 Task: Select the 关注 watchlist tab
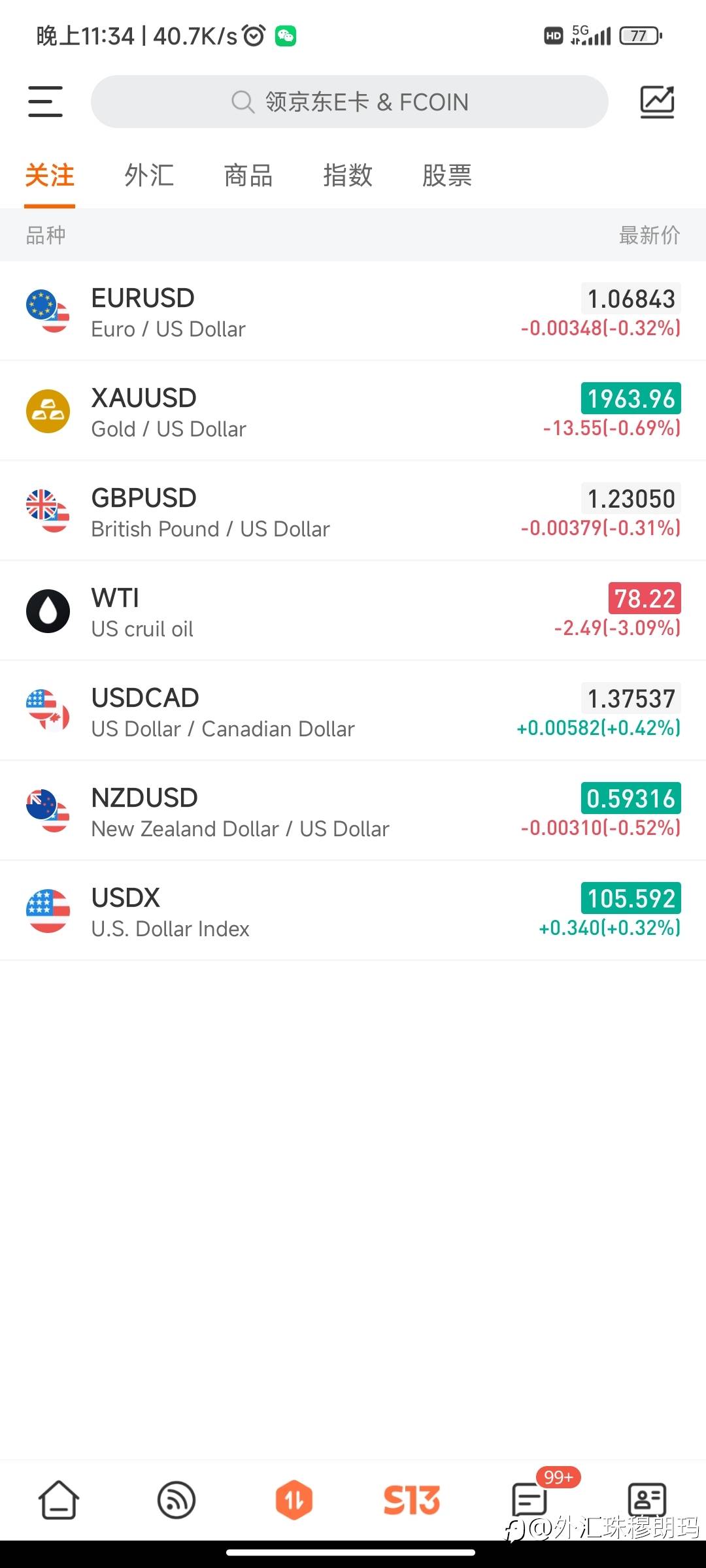[x=50, y=175]
